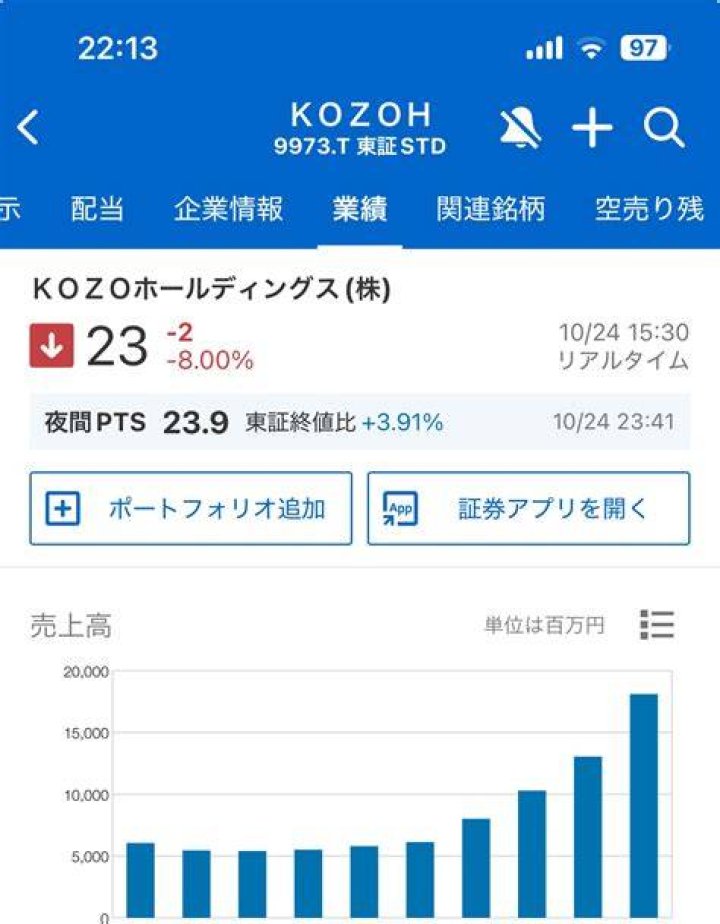720x924 pixels.
Task: Open the search magnifier
Action: [664, 128]
